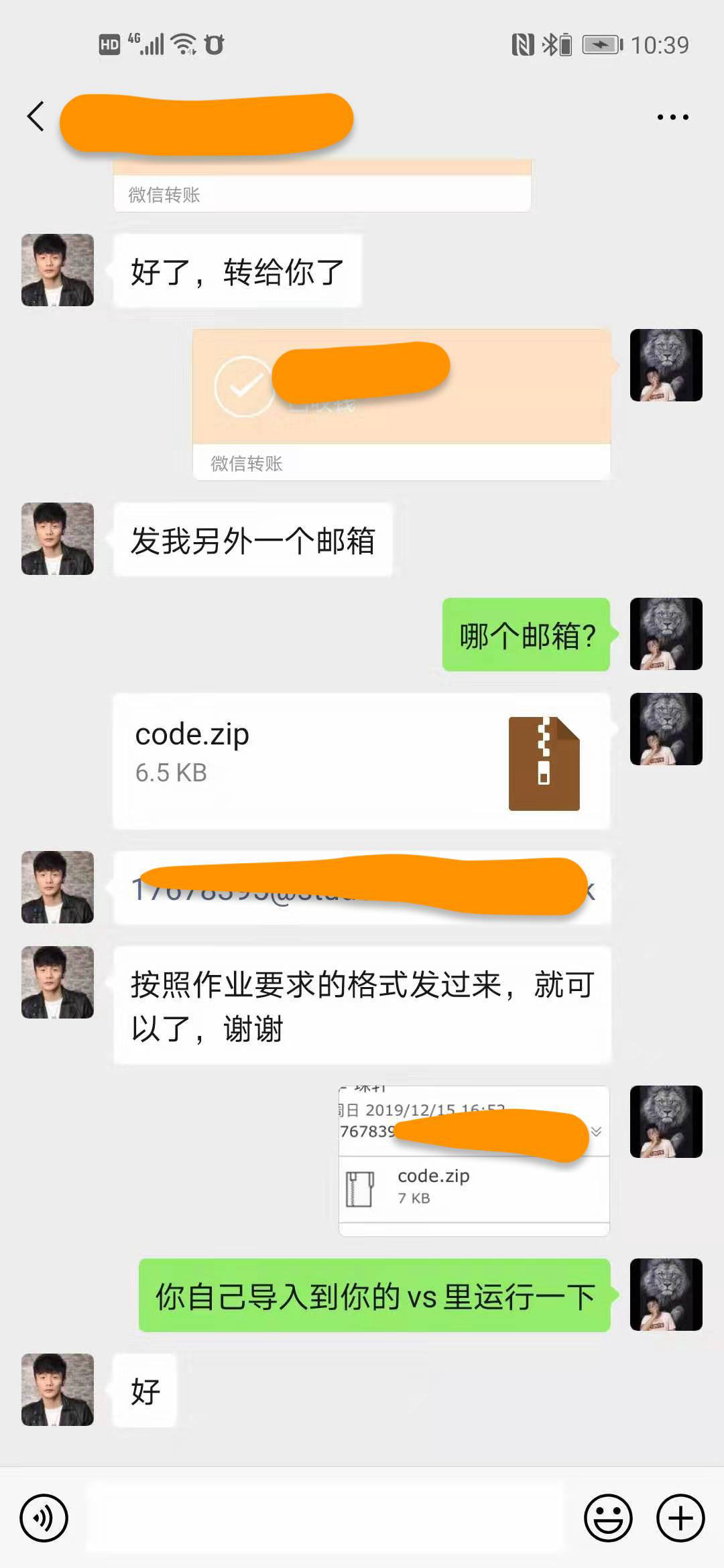View the email screenshot with code.zip 7 KB

(474, 1160)
